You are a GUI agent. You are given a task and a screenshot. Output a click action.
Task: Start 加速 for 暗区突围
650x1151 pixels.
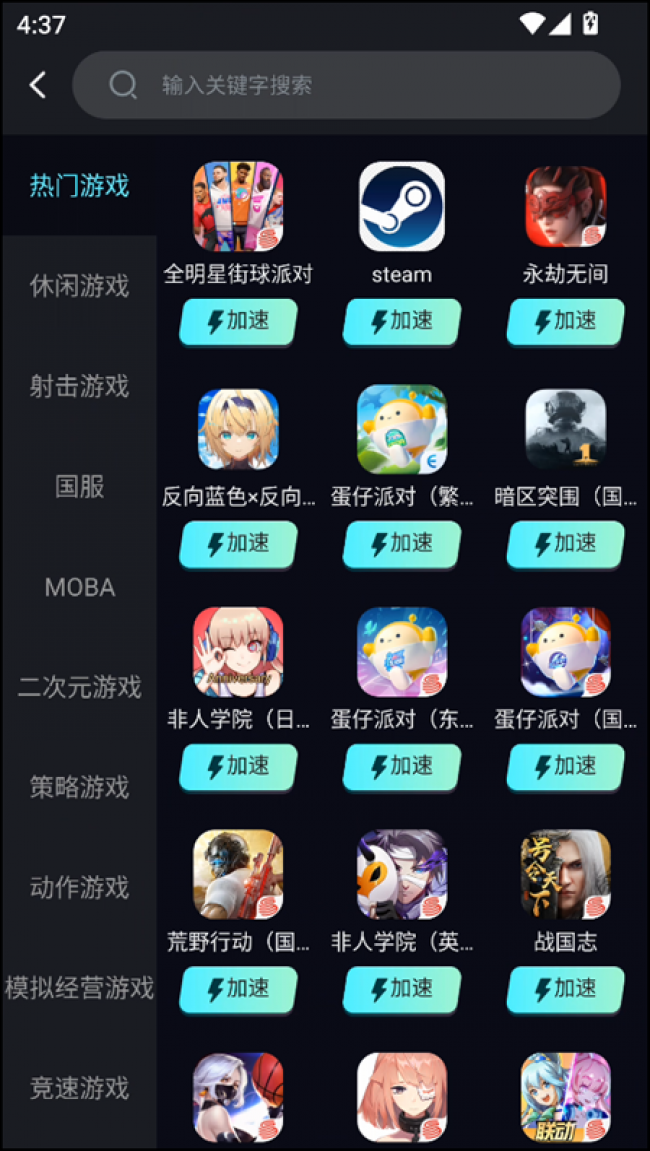click(566, 544)
